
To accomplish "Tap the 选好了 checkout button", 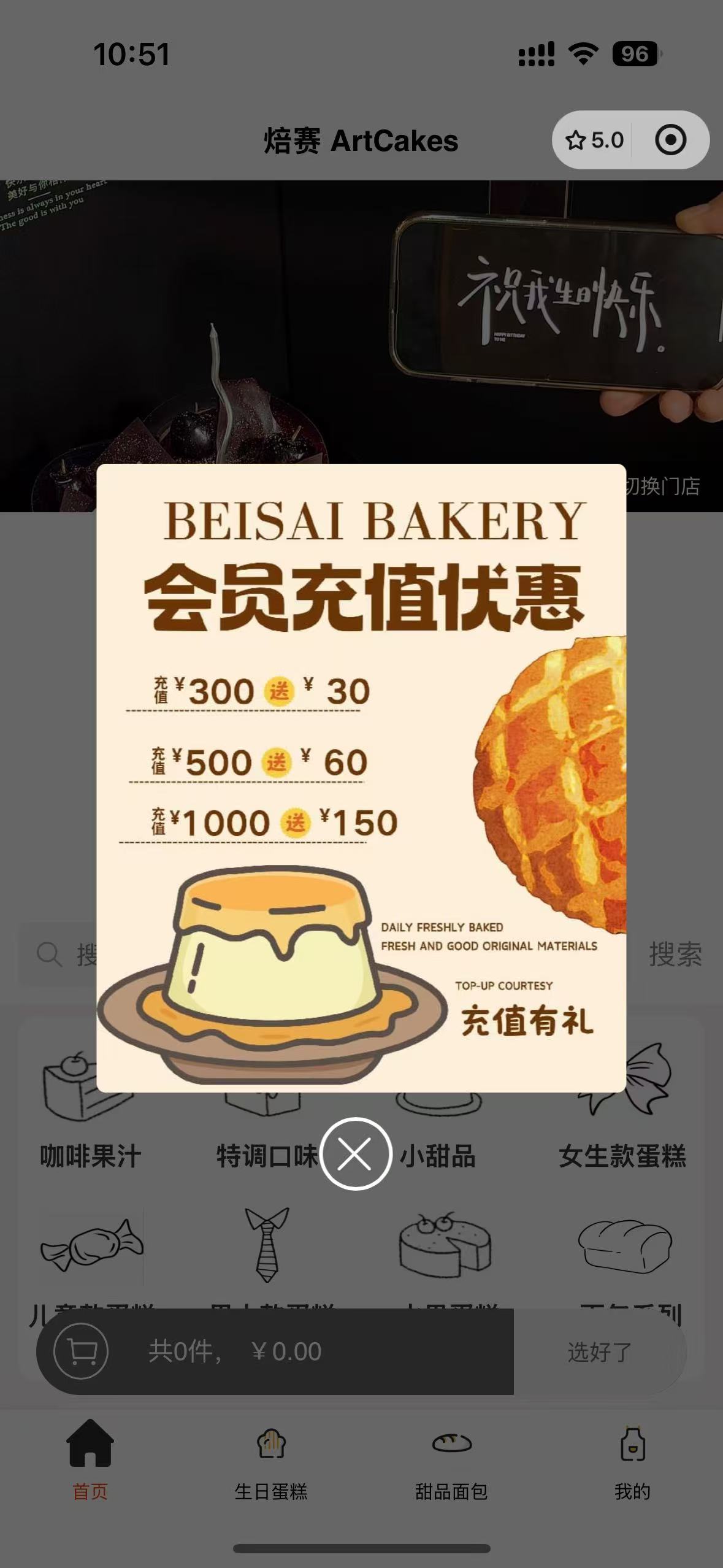I will [599, 1351].
